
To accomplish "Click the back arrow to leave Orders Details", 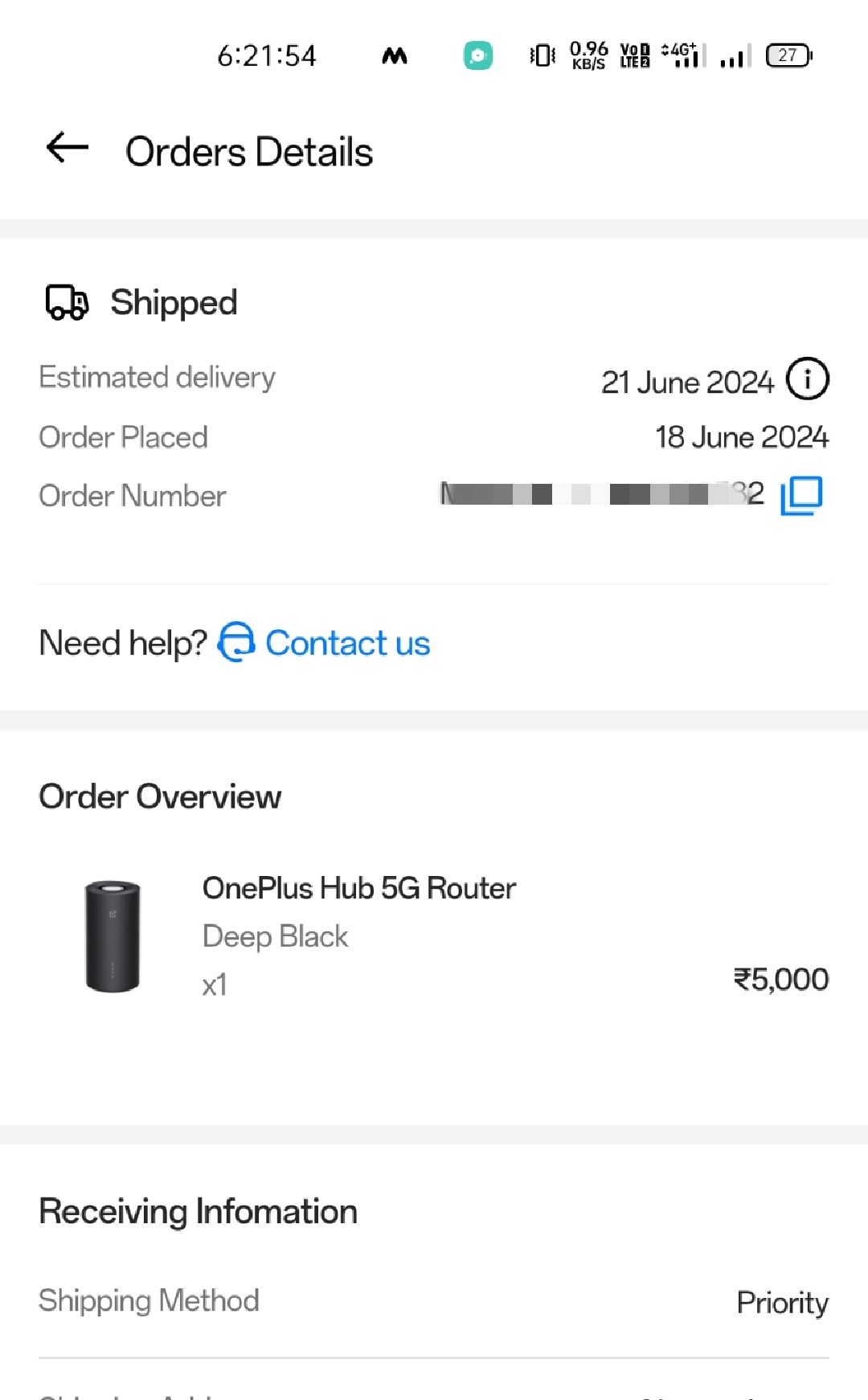I will point(66,148).
